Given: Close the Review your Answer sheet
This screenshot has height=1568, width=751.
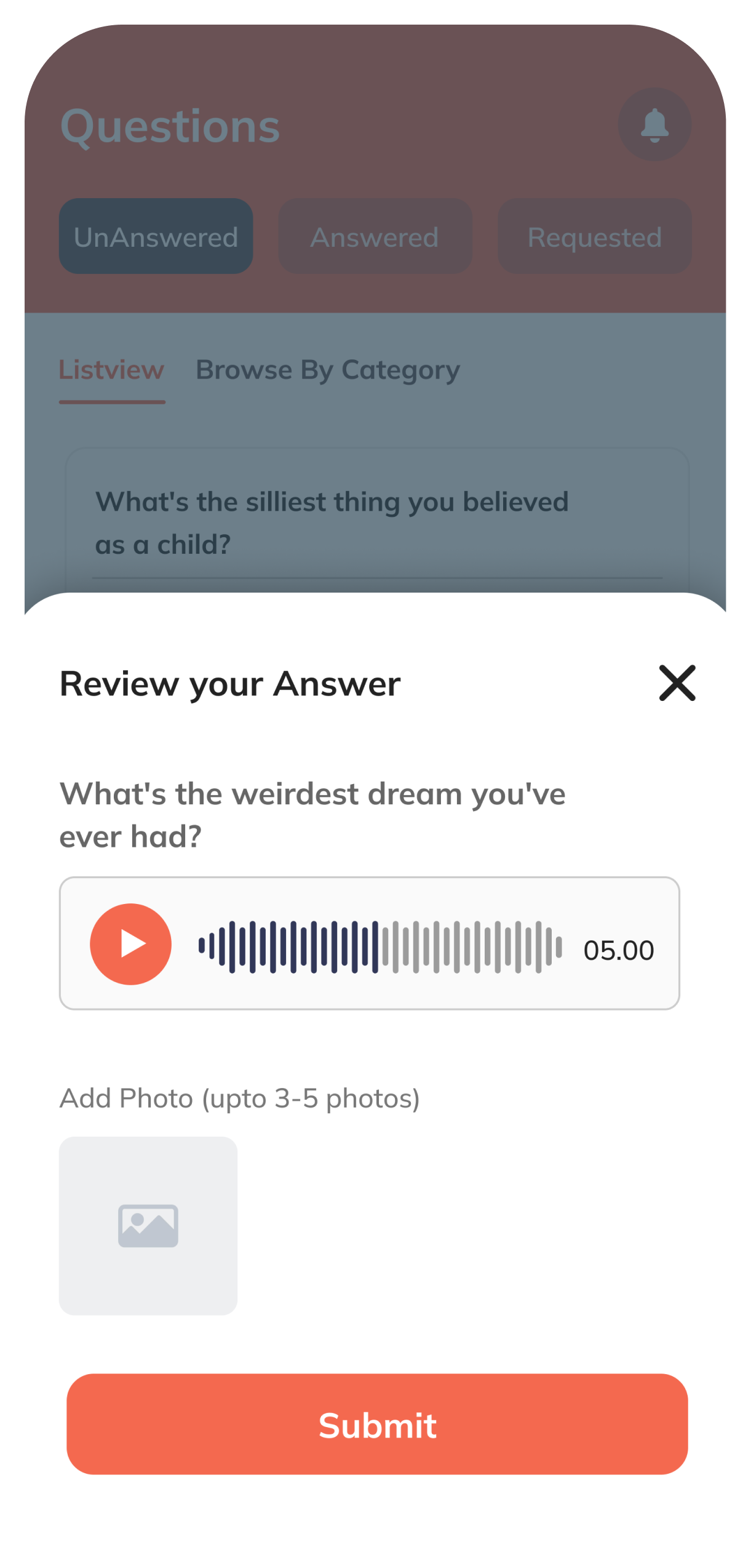Looking at the screenshot, I should tap(677, 683).
